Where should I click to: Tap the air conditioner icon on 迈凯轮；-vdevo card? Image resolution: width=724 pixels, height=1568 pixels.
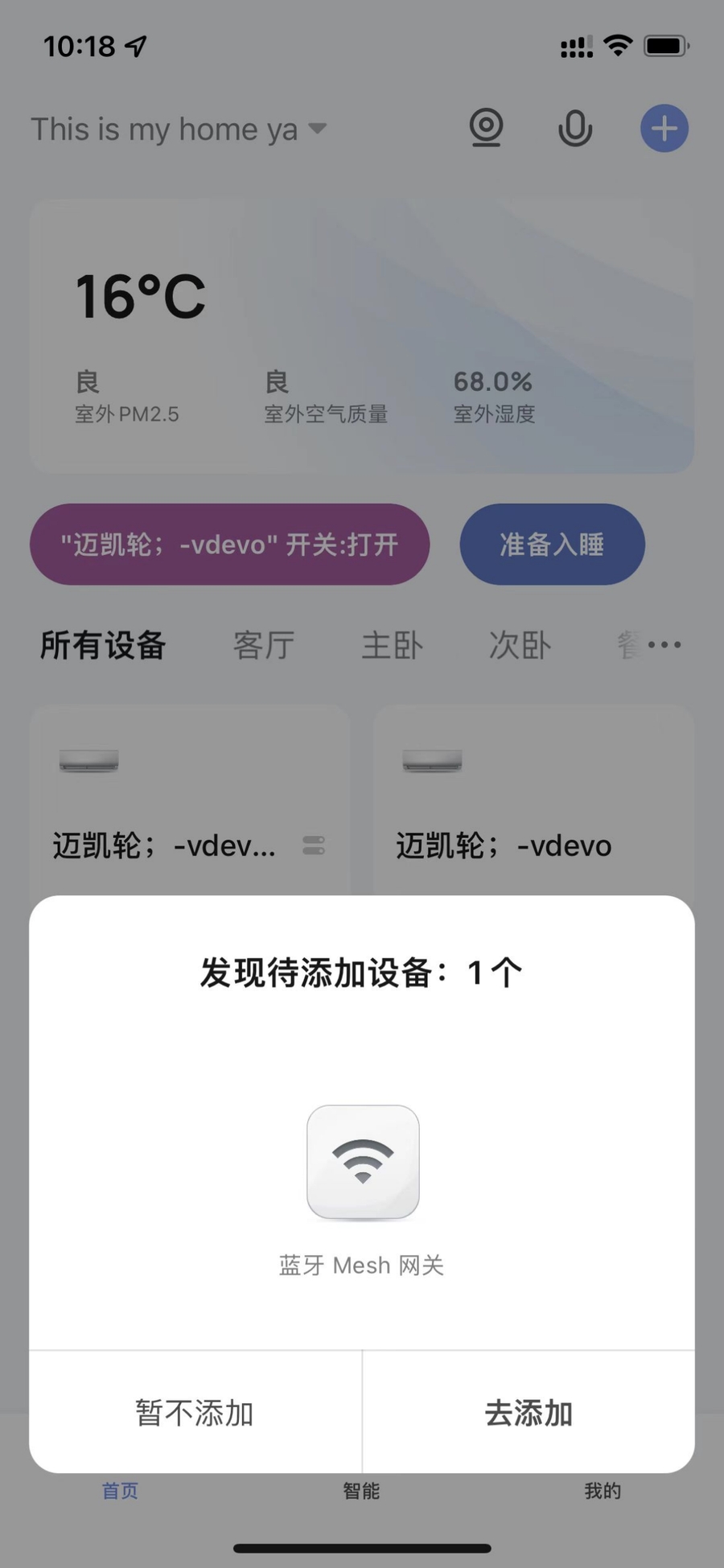tap(431, 759)
